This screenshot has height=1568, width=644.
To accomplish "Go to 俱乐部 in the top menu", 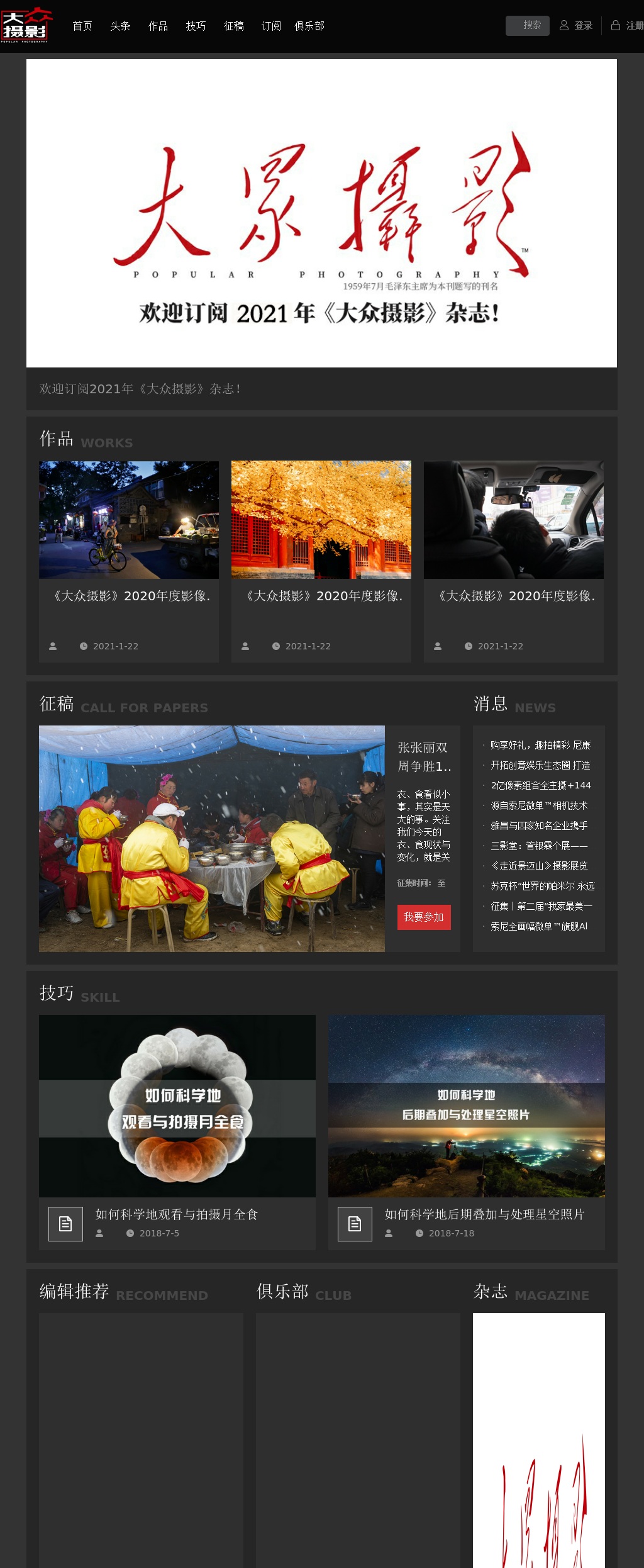I will [309, 26].
